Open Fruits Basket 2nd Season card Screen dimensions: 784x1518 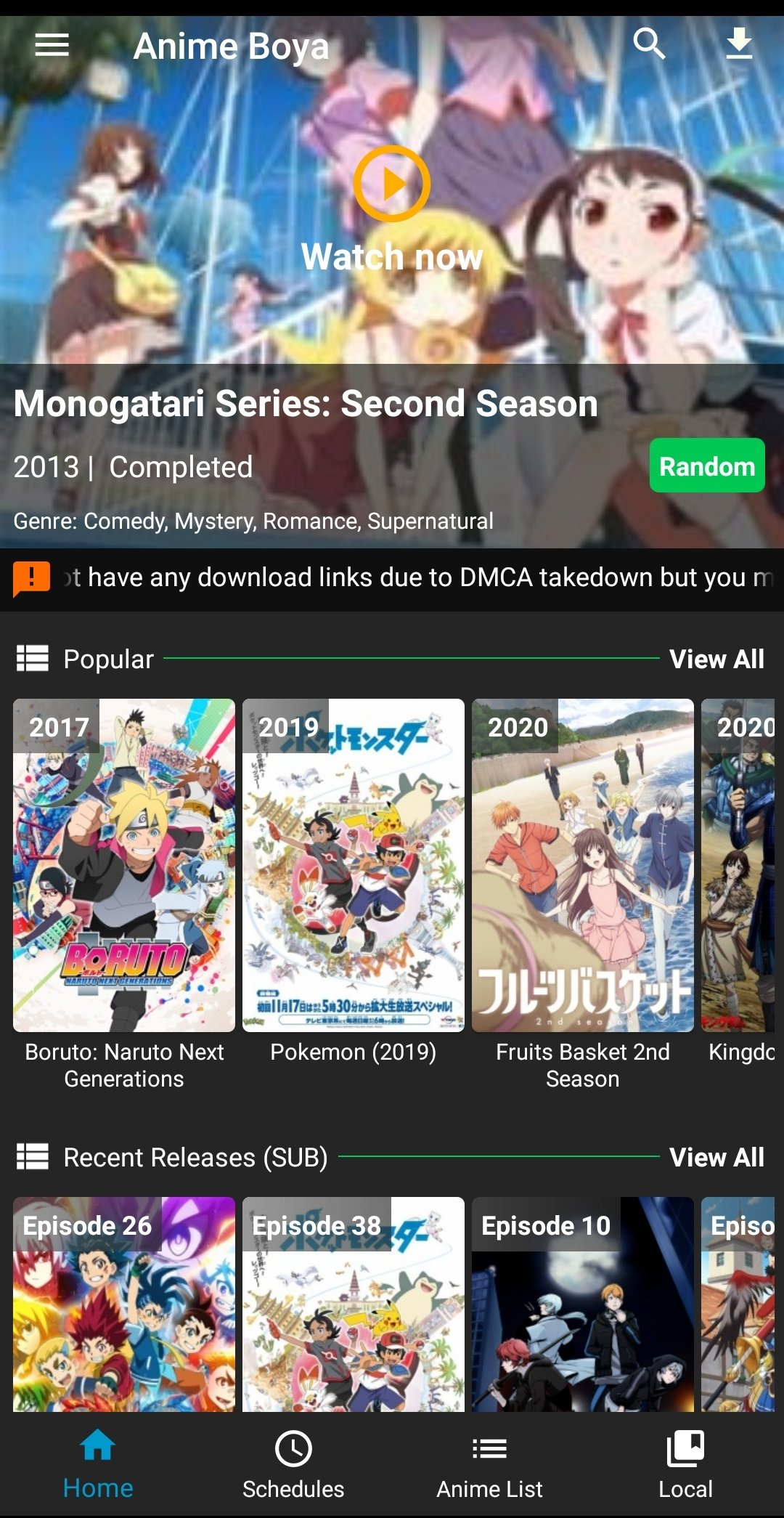coord(583,895)
